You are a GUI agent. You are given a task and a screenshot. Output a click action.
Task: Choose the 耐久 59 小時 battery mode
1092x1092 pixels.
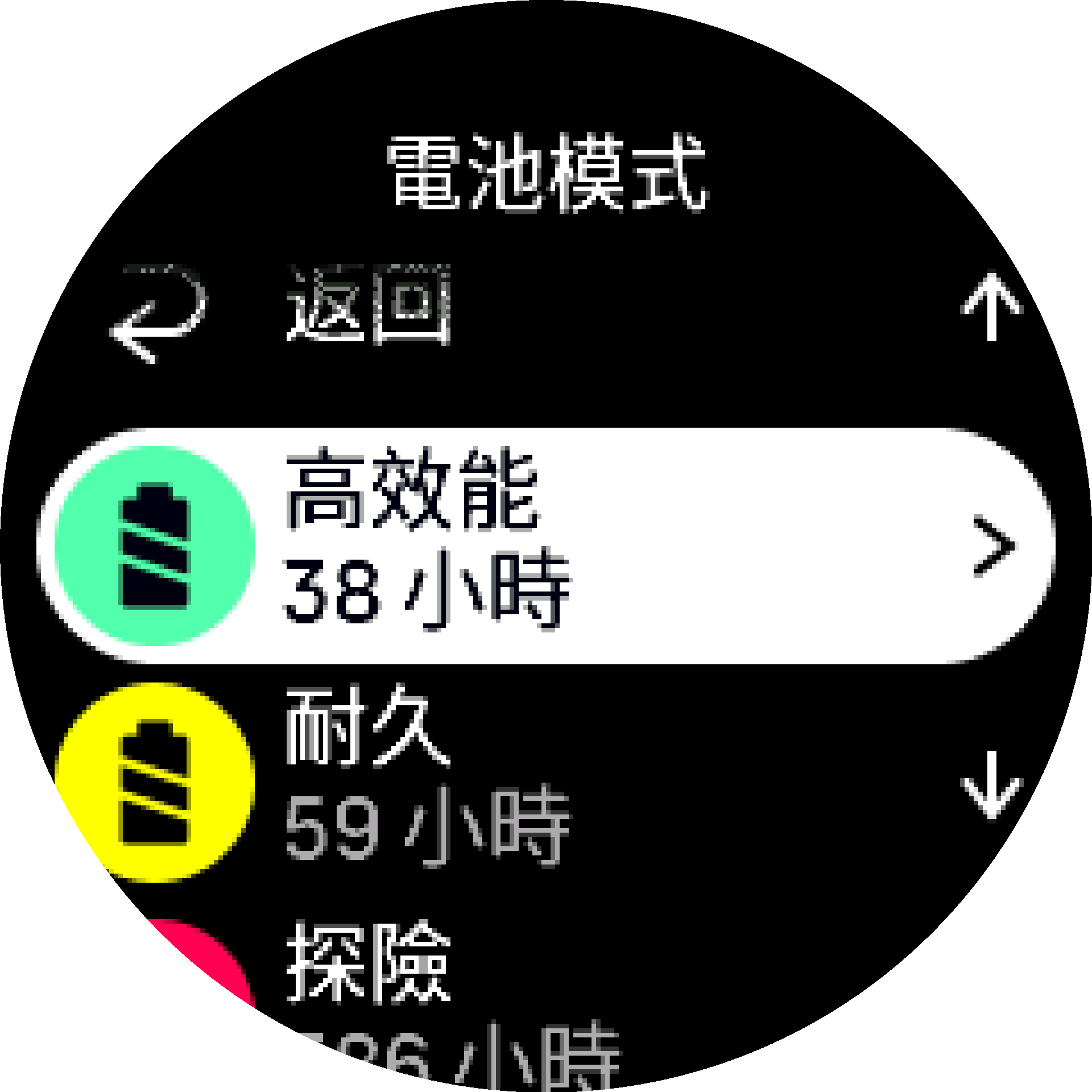(427, 782)
